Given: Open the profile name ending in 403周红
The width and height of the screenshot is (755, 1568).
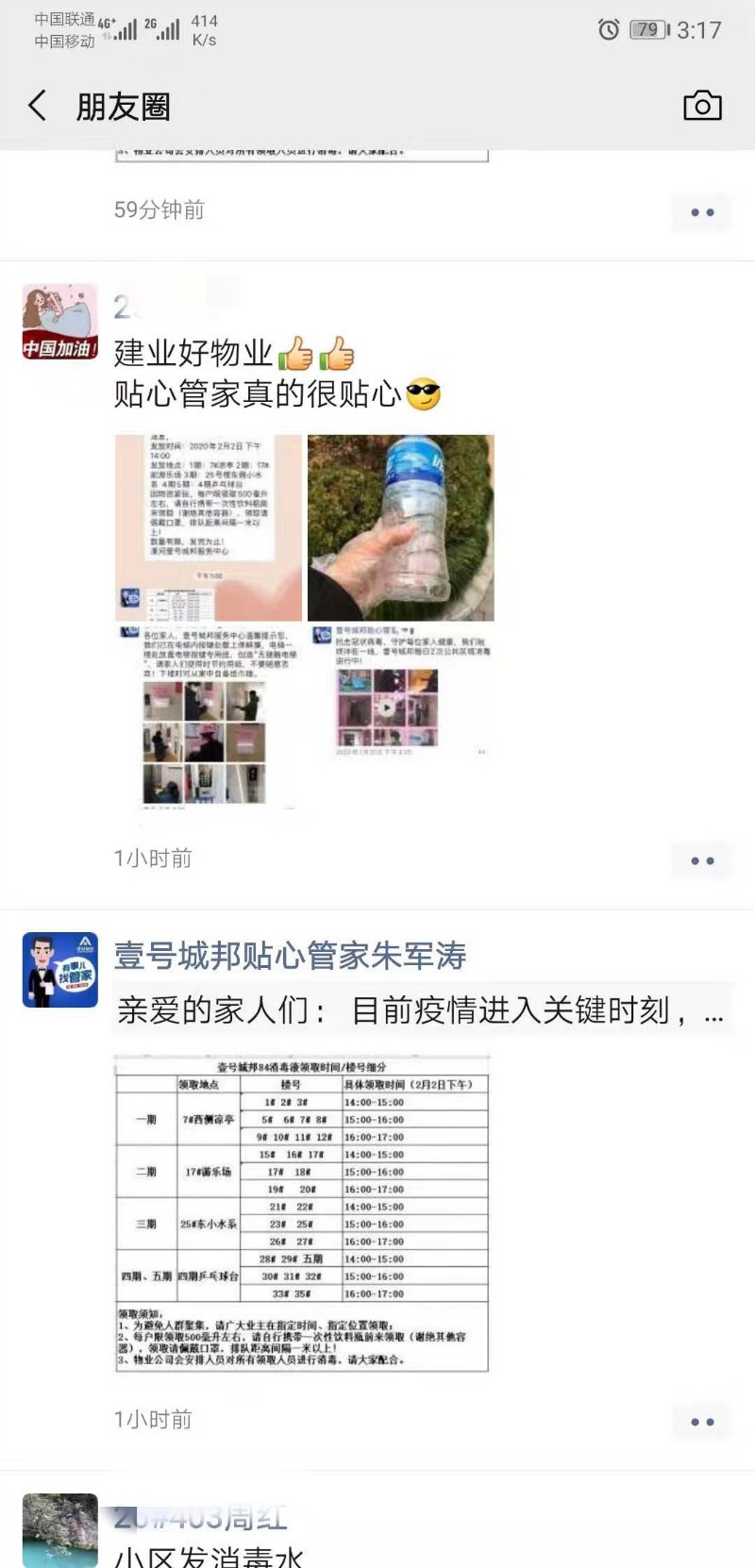Looking at the screenshot, I should (x=200, y=1518).
